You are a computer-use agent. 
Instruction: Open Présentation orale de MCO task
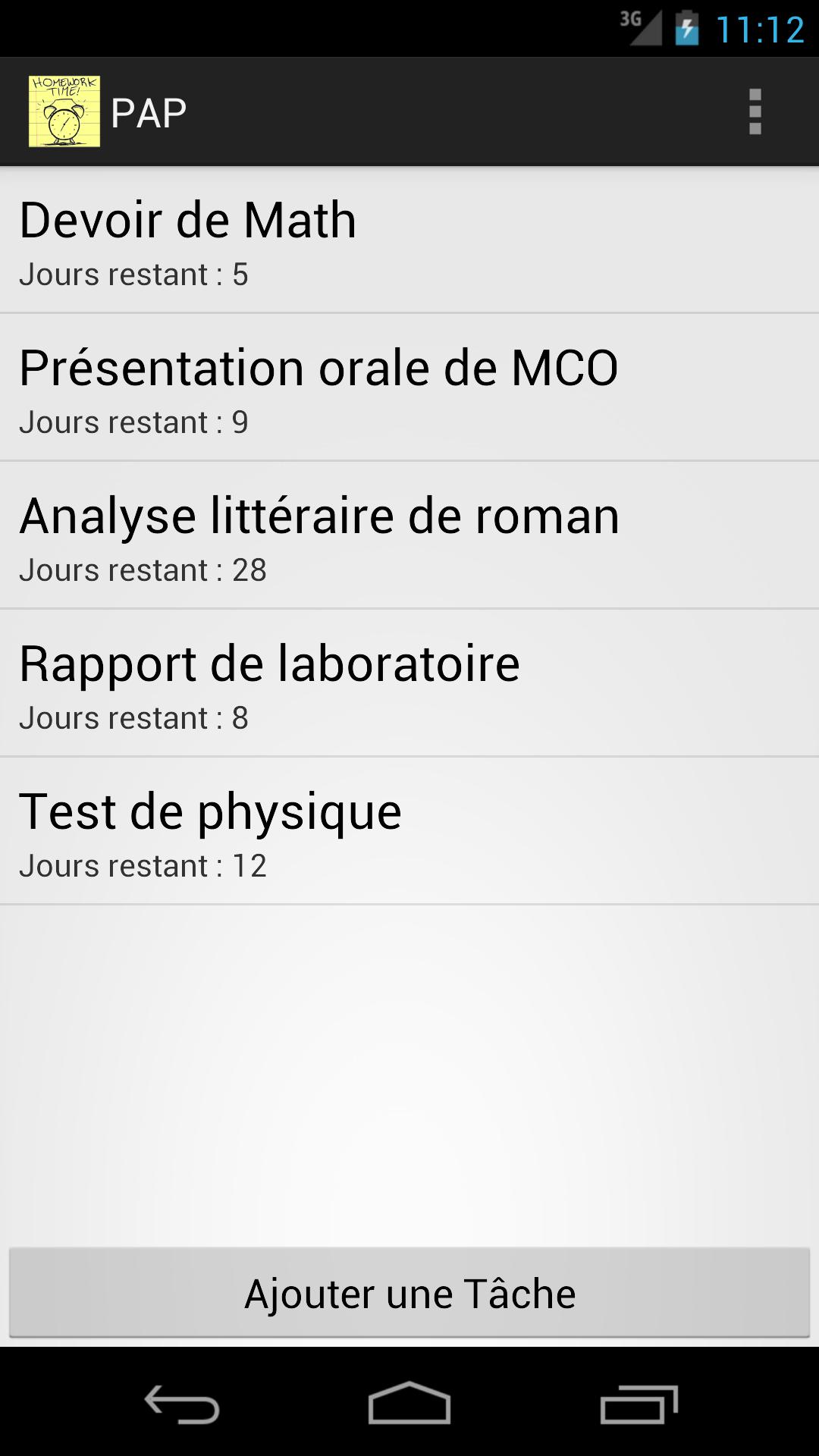pyautogui.click(x=409, y=388)
